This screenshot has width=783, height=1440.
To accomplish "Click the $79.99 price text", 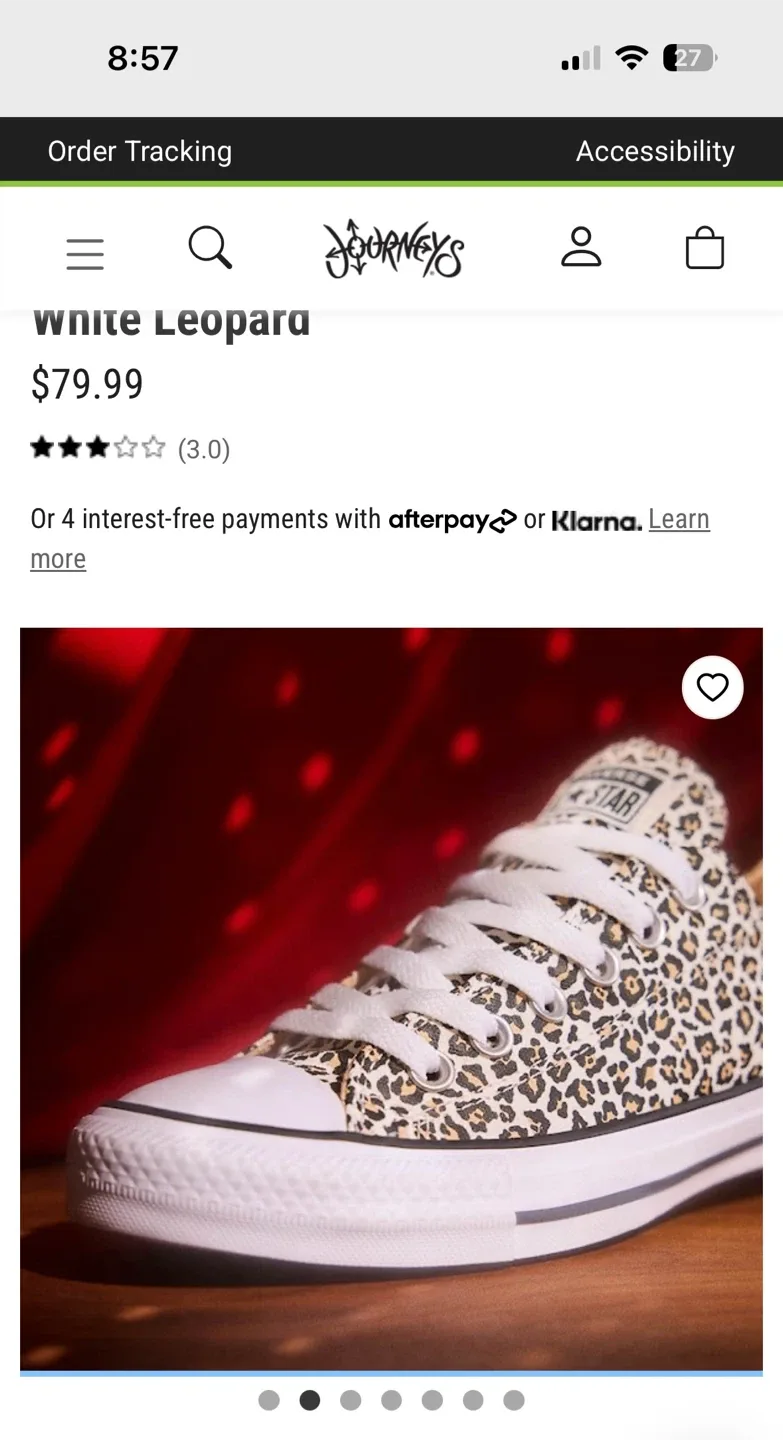I will tap(87, 384).
